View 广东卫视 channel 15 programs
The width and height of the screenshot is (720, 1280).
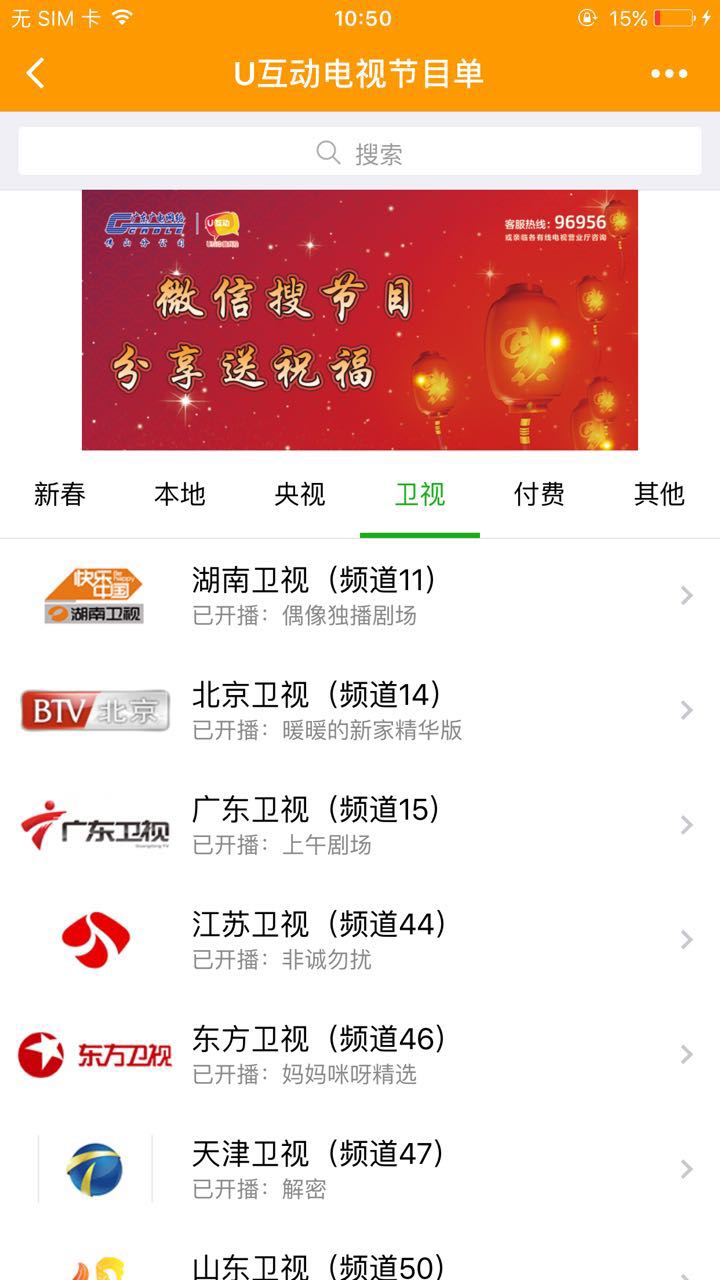tap(360, 825)
